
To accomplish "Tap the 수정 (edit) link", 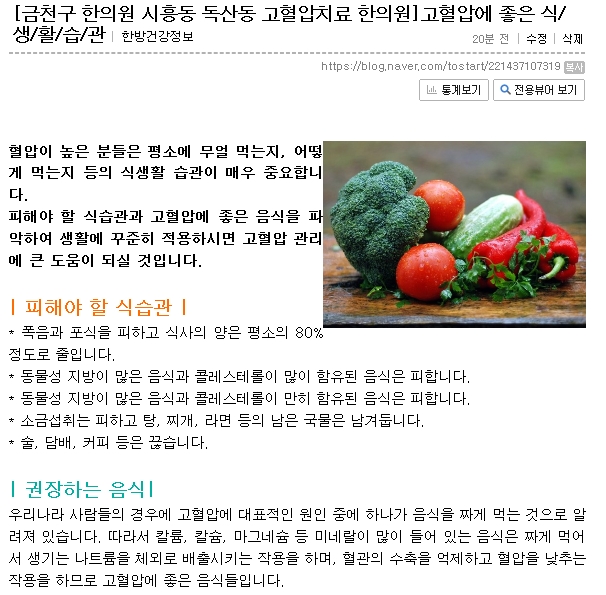I will point(536,38).
